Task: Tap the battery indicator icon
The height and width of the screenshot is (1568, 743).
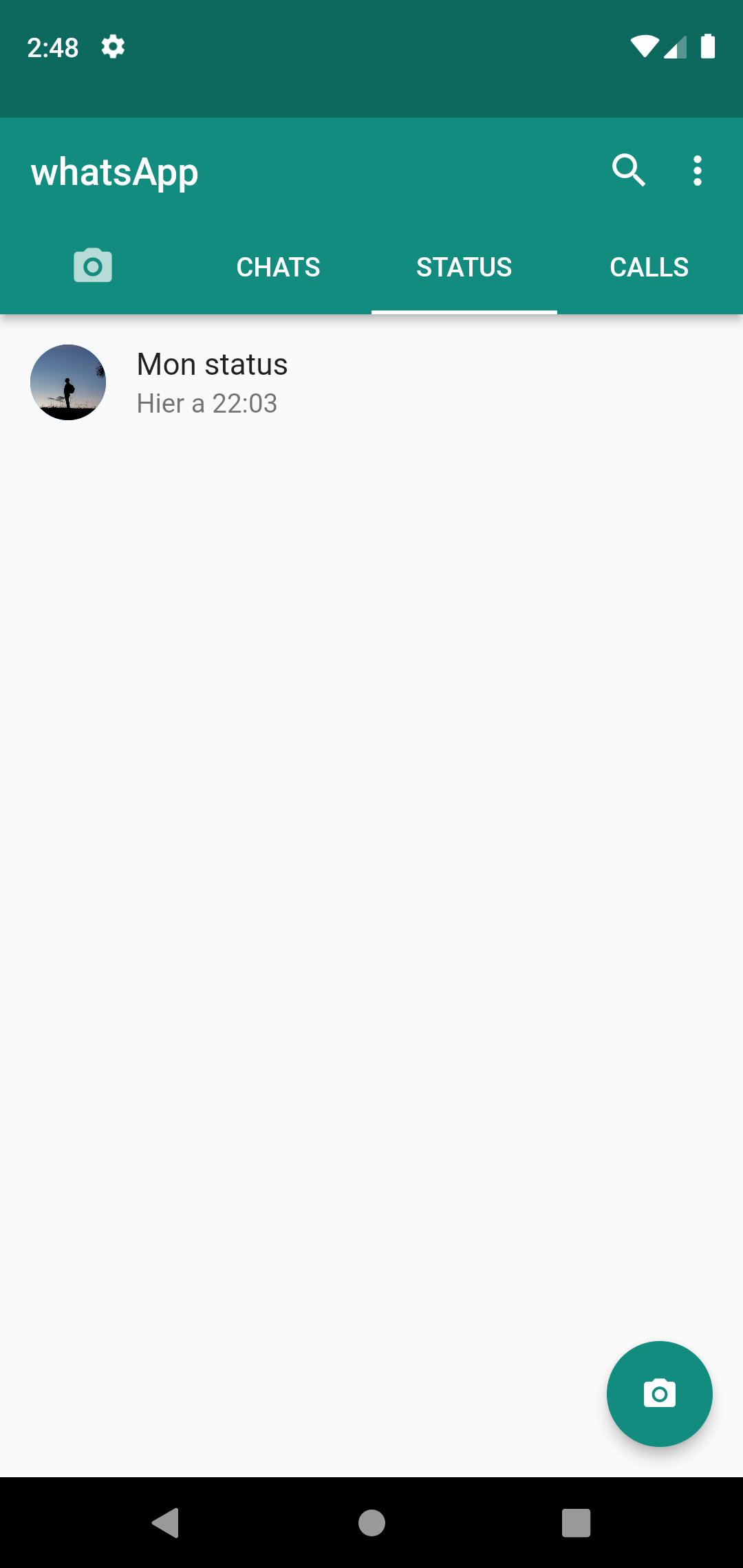Action: [x=709, y=46]
